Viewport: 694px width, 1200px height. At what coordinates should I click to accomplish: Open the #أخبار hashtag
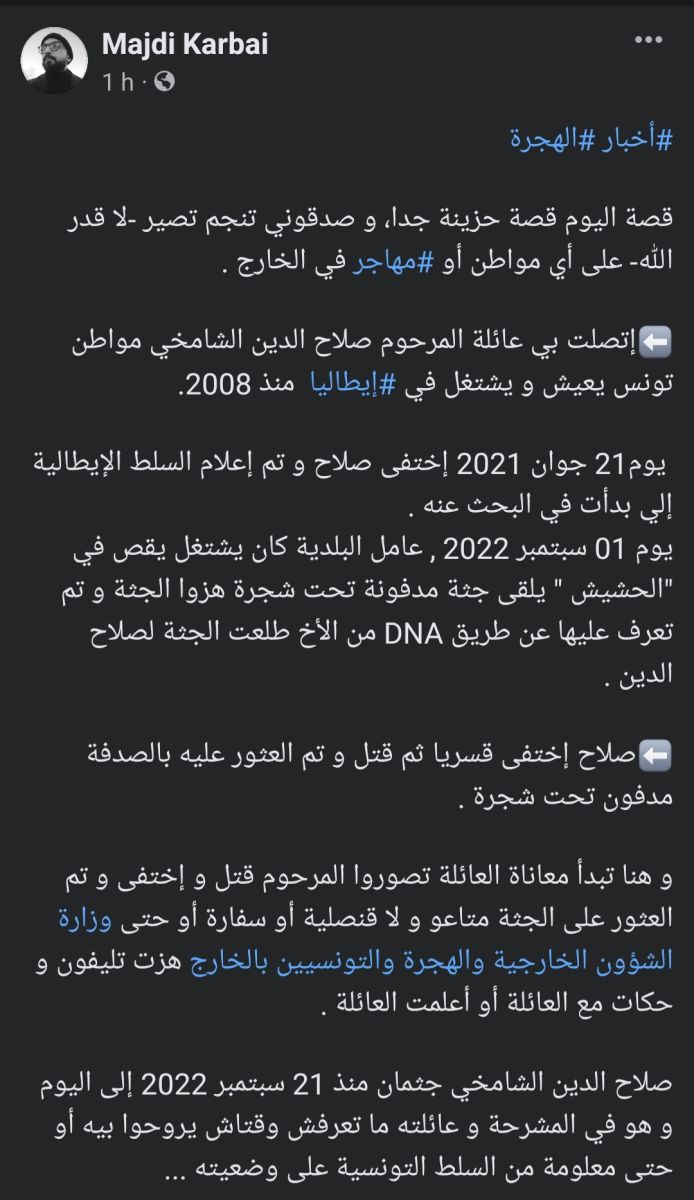(x=639, y=140)
